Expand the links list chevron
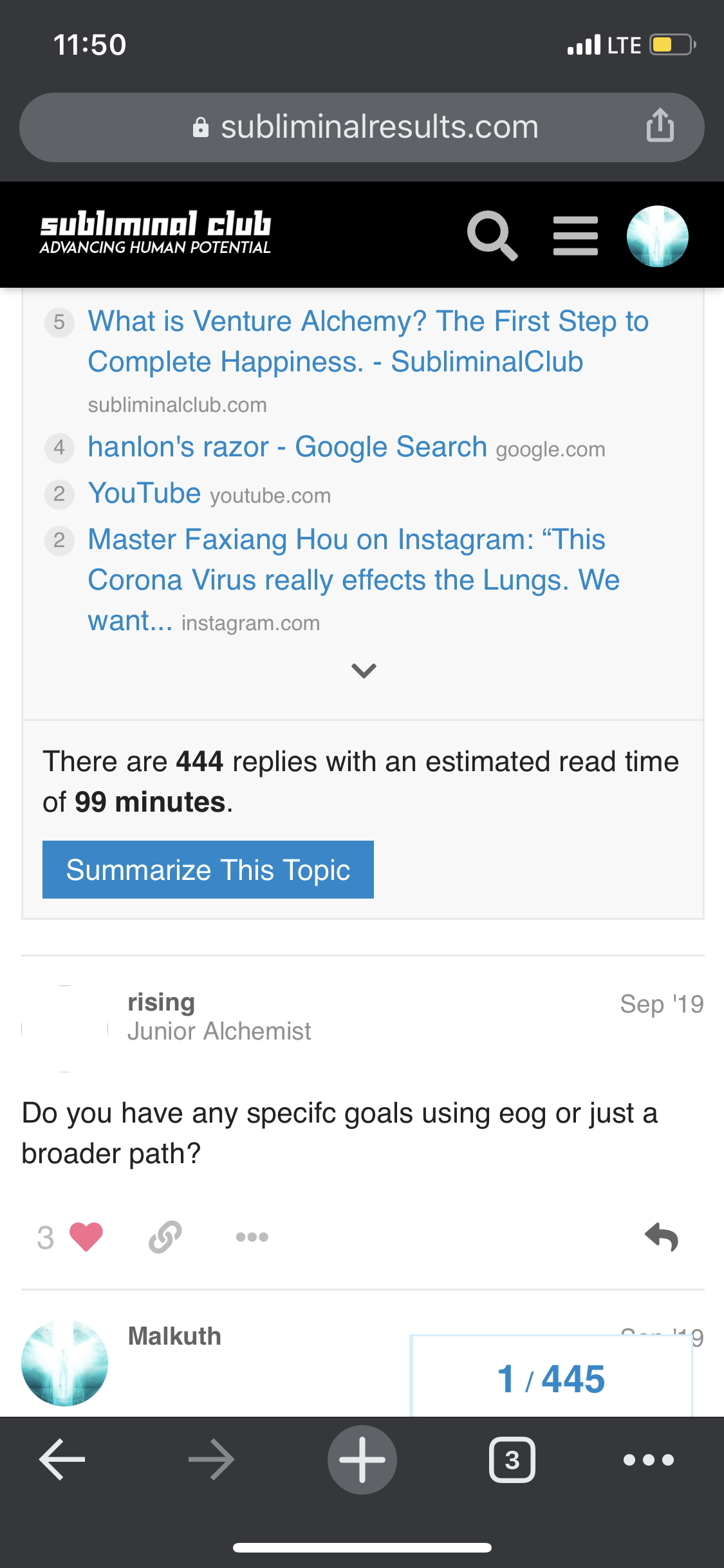724x1568 pixels. pos(364,671)
